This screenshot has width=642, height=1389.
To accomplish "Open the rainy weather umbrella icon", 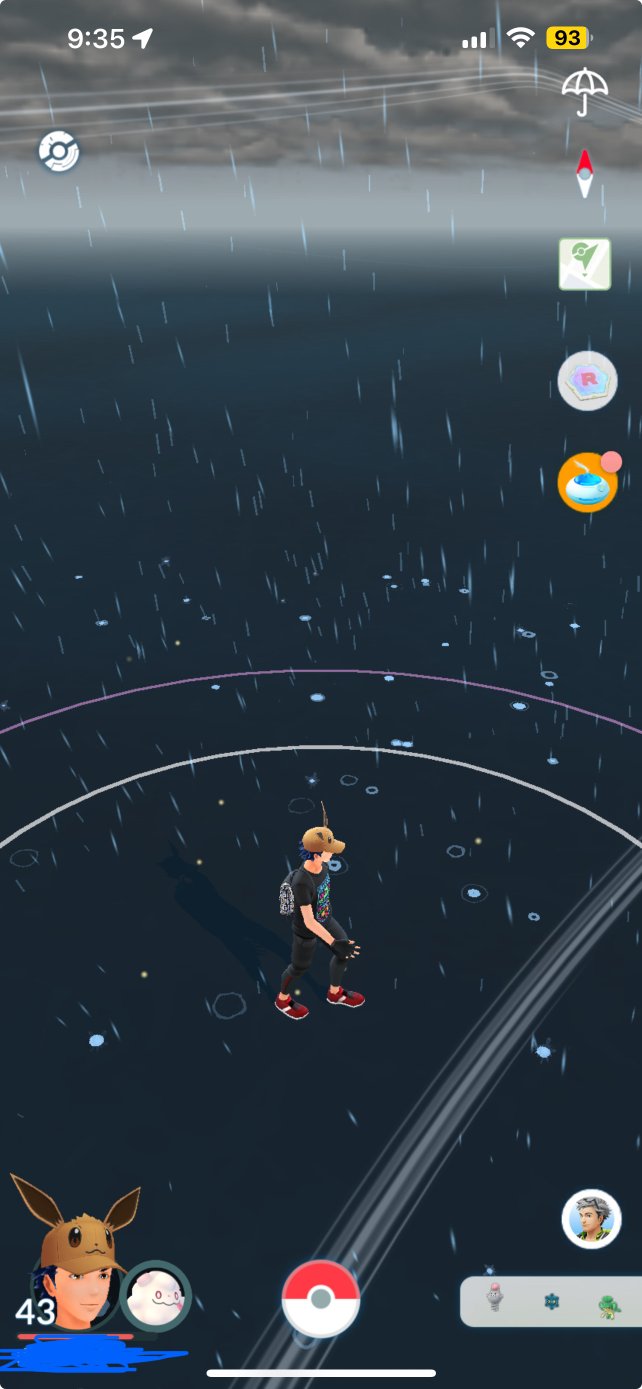I will (586, 92).
